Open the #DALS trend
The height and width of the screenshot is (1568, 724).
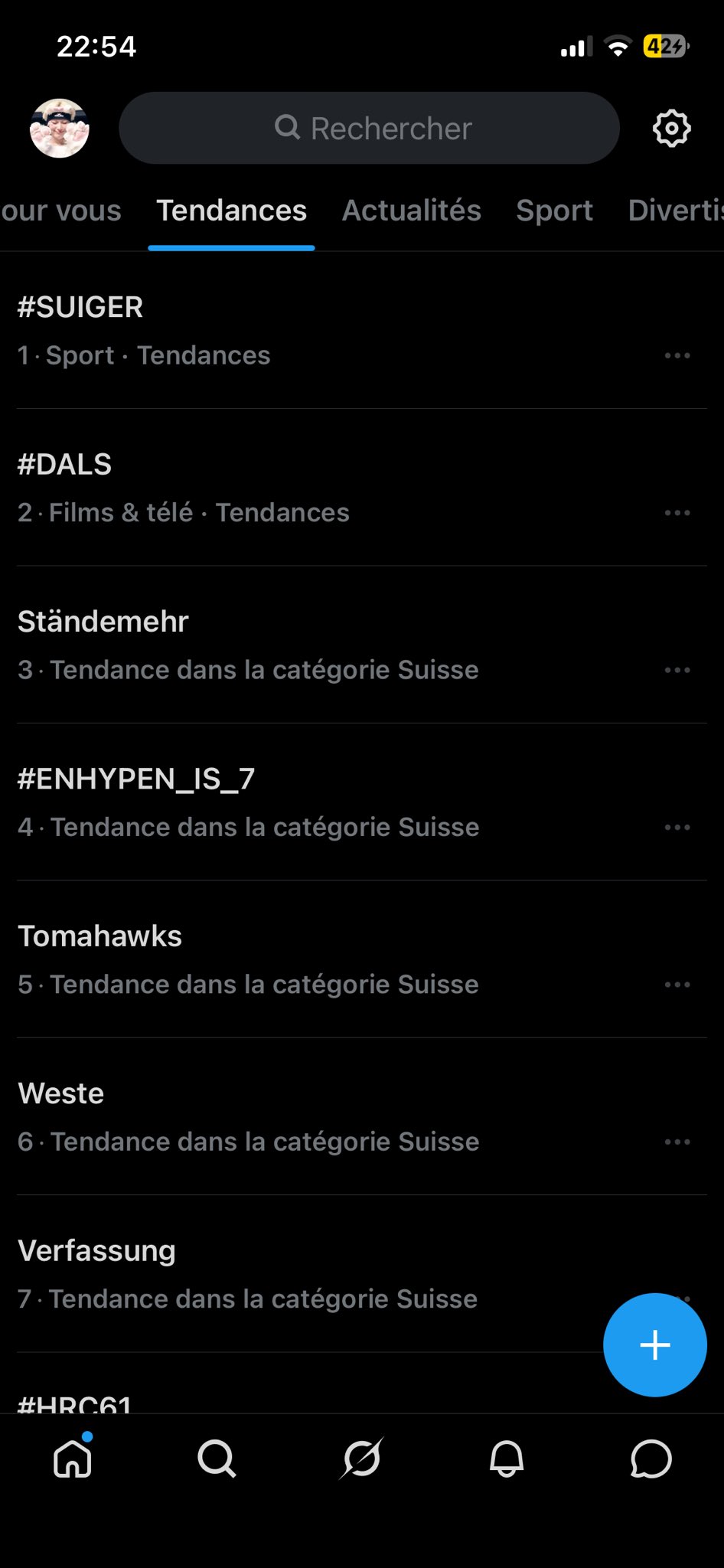[x=65, y=465]
